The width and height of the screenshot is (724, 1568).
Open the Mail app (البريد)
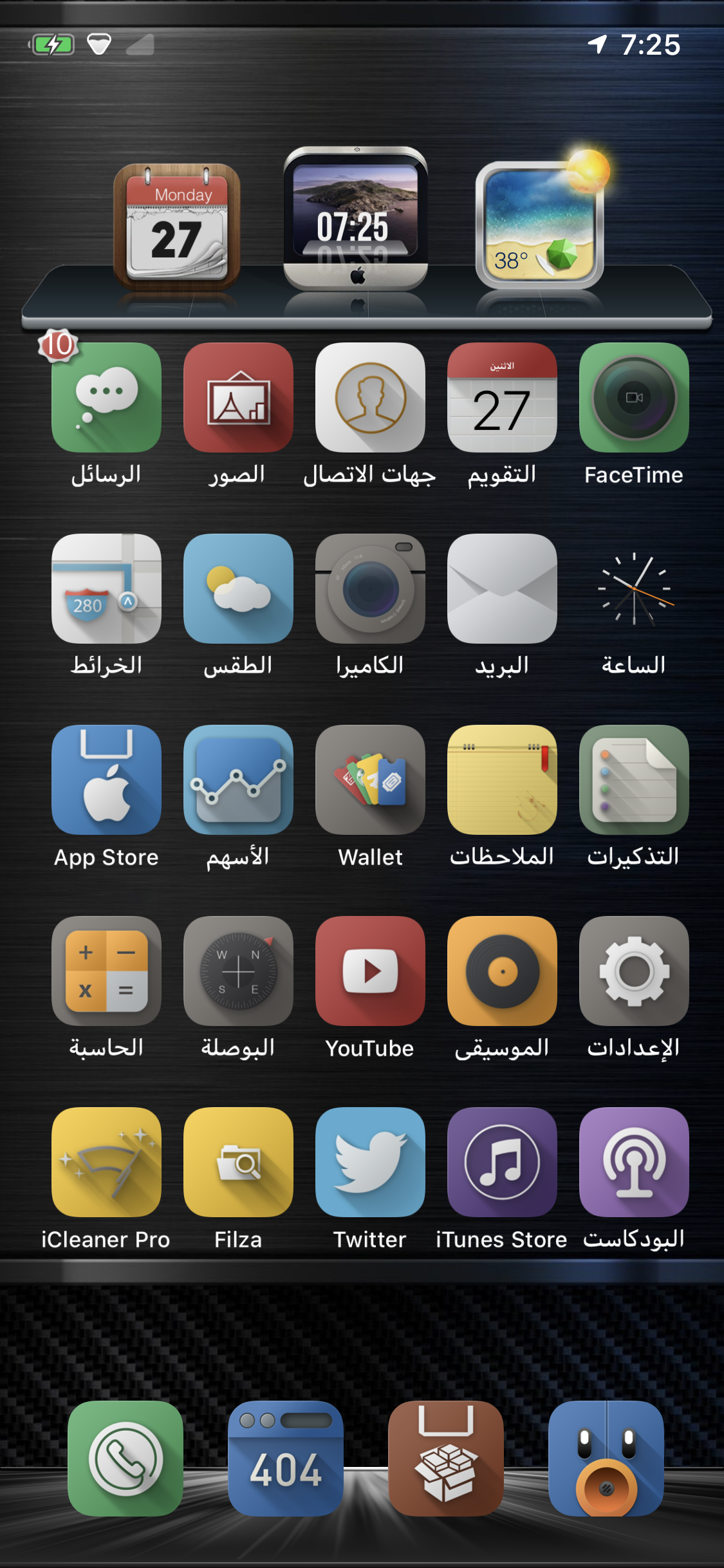click(502, 588)
